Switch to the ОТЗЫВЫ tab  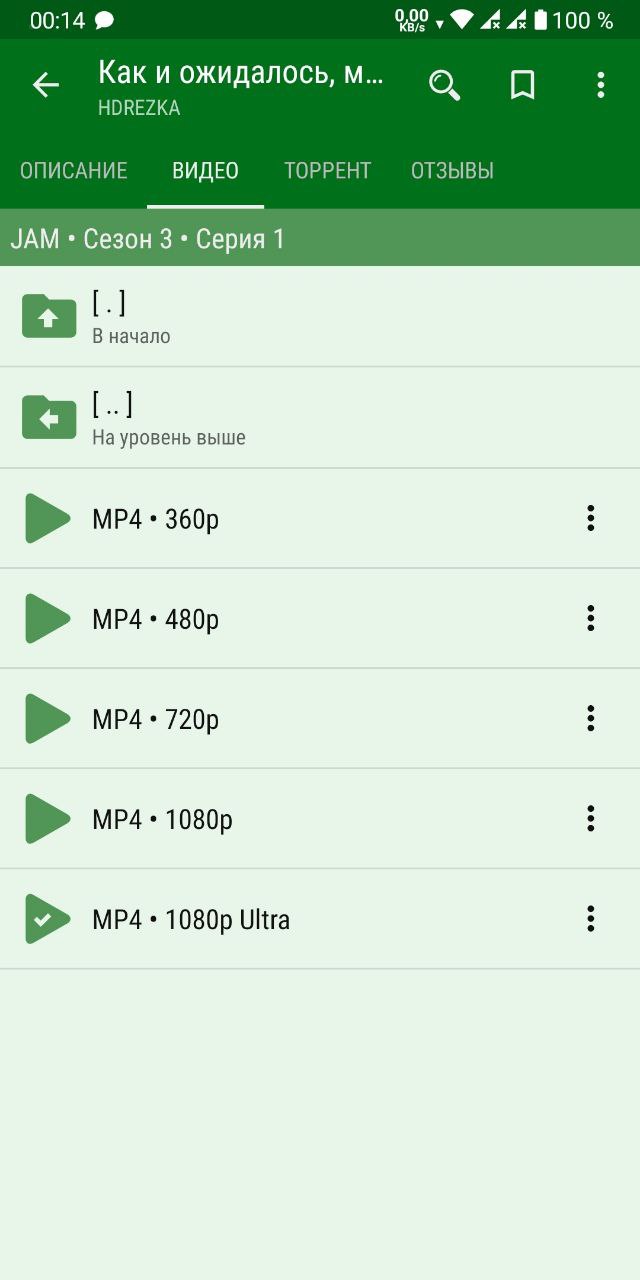pyautogui.click(x=452, y=171)
